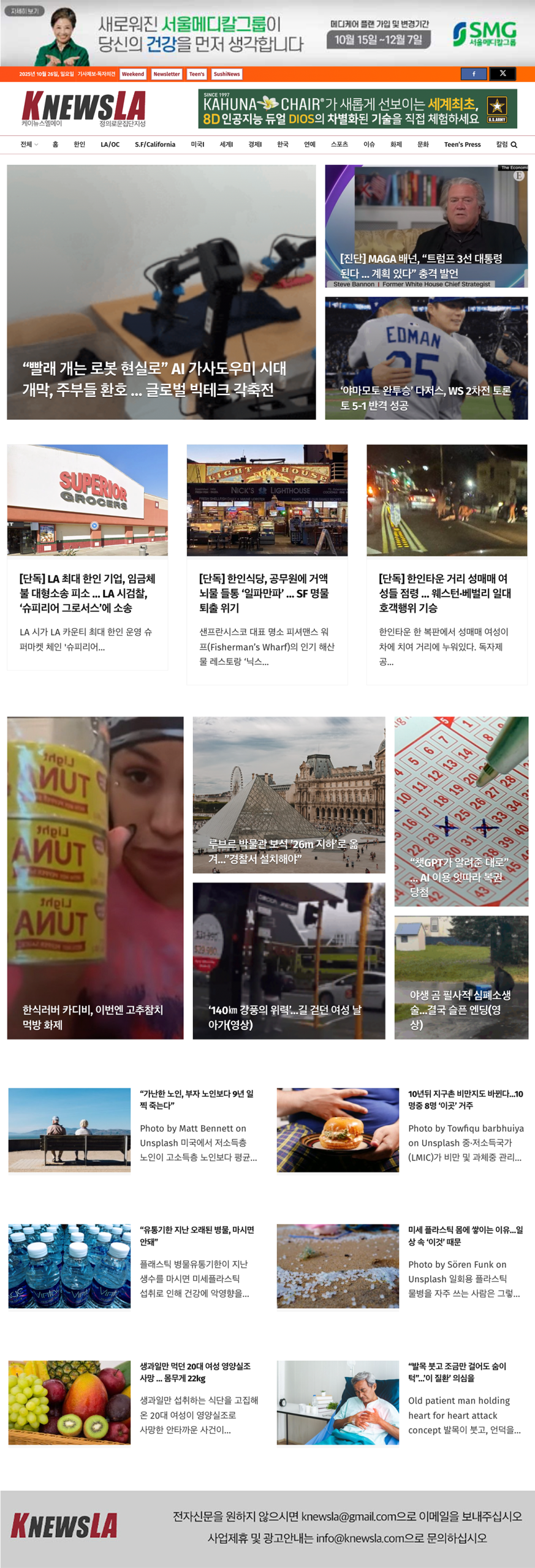Open the Dodgers WS Game 2 article
The image size is (535, 1568).
[425, 398]
